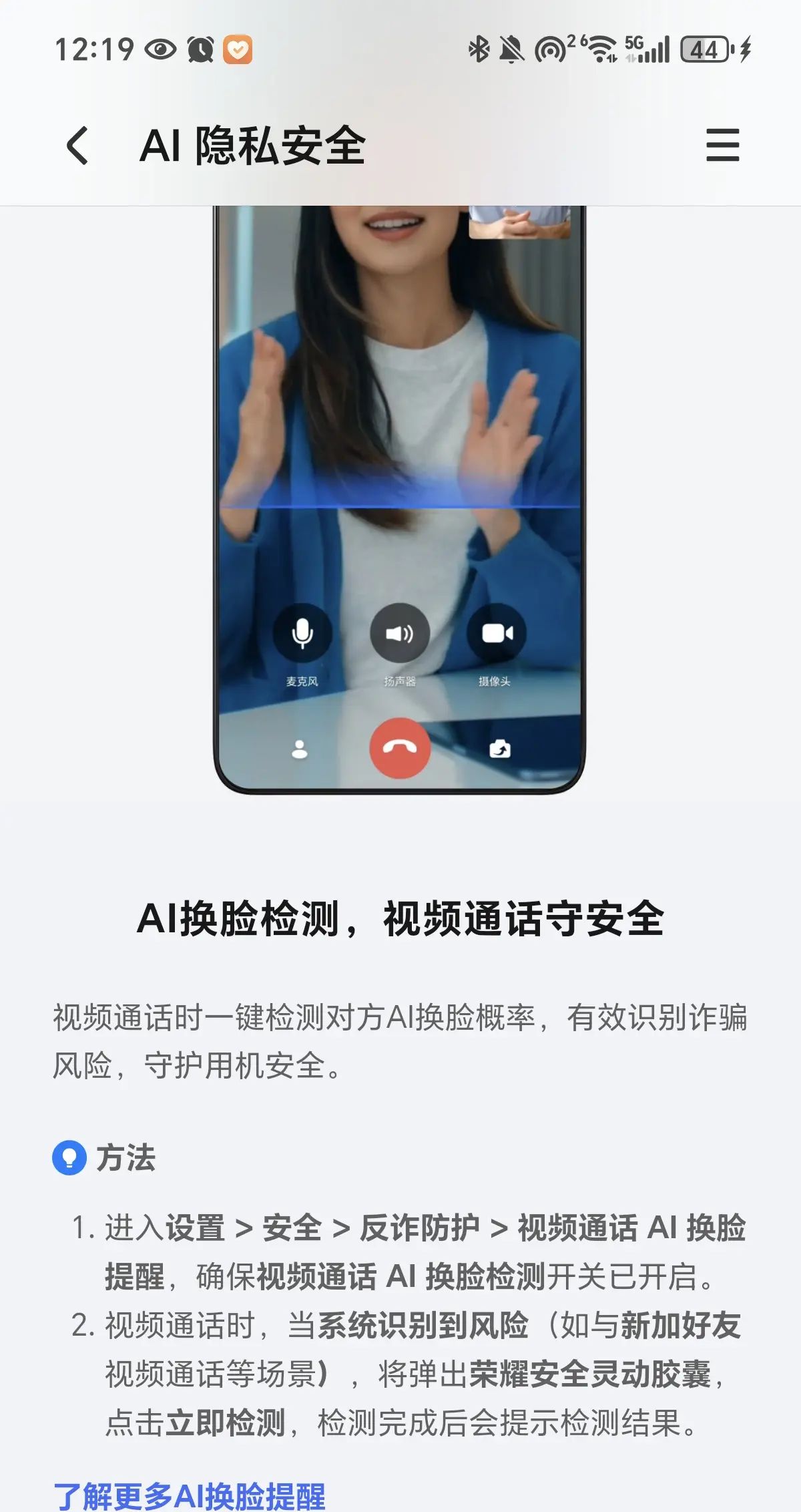Tap the back chevron to return
The width and height of the screenshot is (801, 1512).
[x=75, y=146]
